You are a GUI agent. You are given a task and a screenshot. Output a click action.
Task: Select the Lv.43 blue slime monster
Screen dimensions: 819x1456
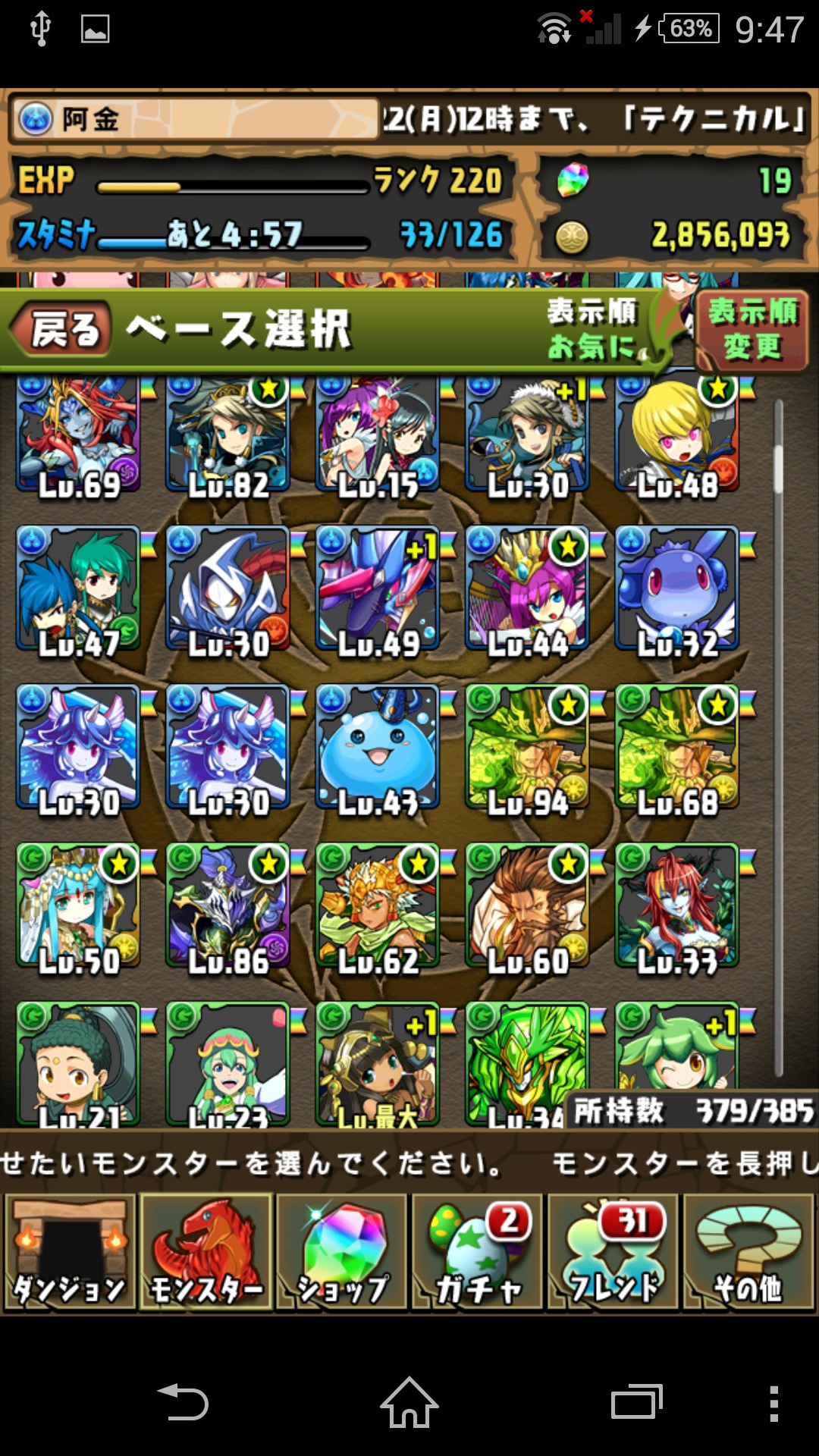coord(378,747)
